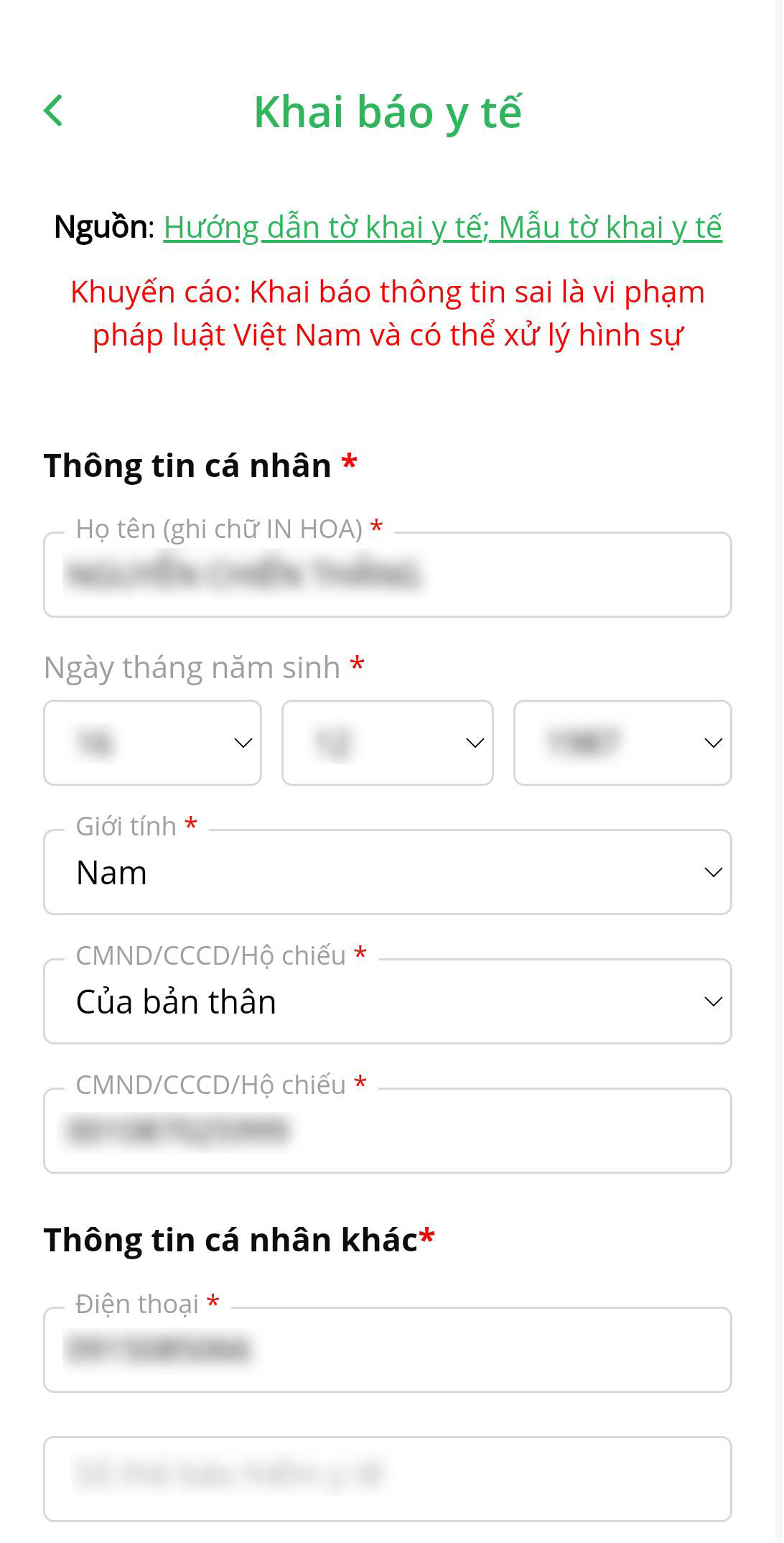This screenshot has width=784, height=1543.
Task: Expand the Của bản thân dropdown
Action: pos(388,1001)
